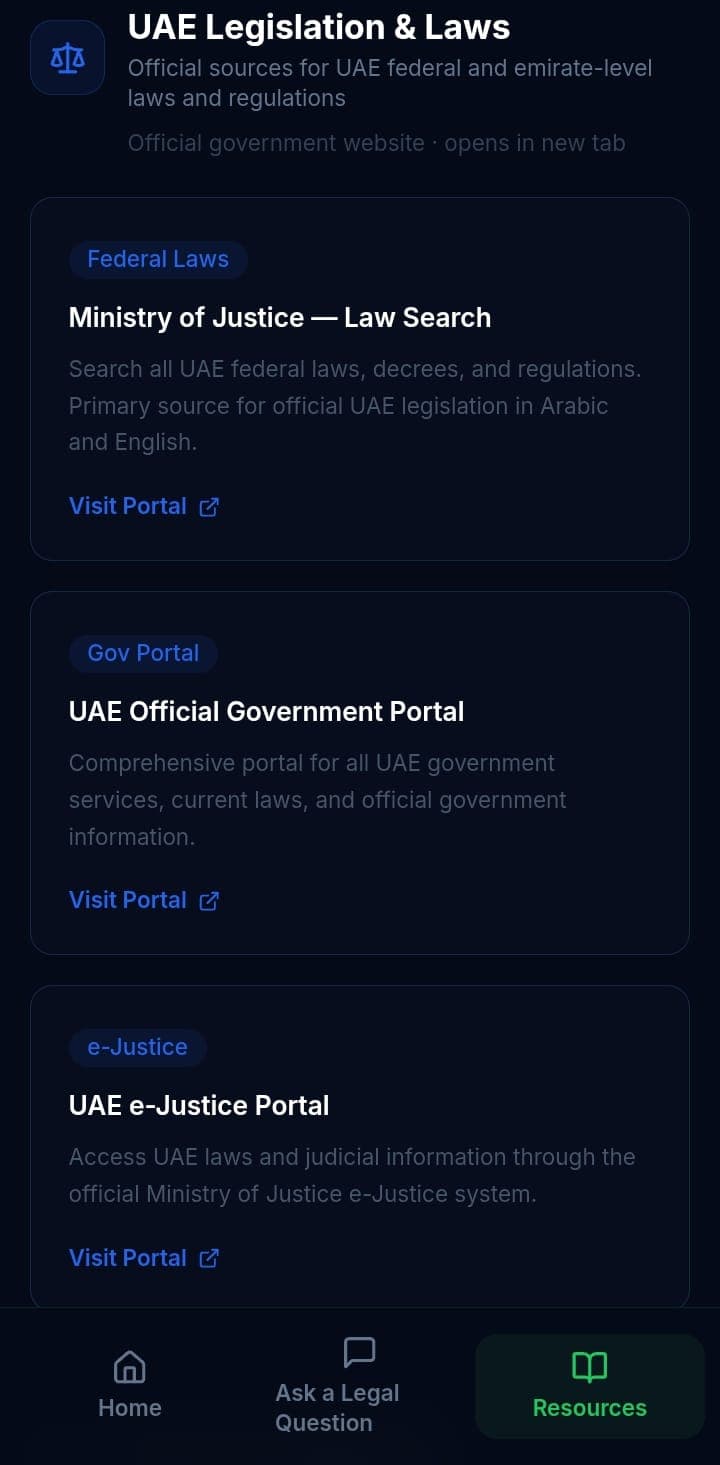This screenshot has height=1465, width=720.
Task: Follow the UAE Official Government Portal Visit Portal link
Action: [x=128, y=900]
